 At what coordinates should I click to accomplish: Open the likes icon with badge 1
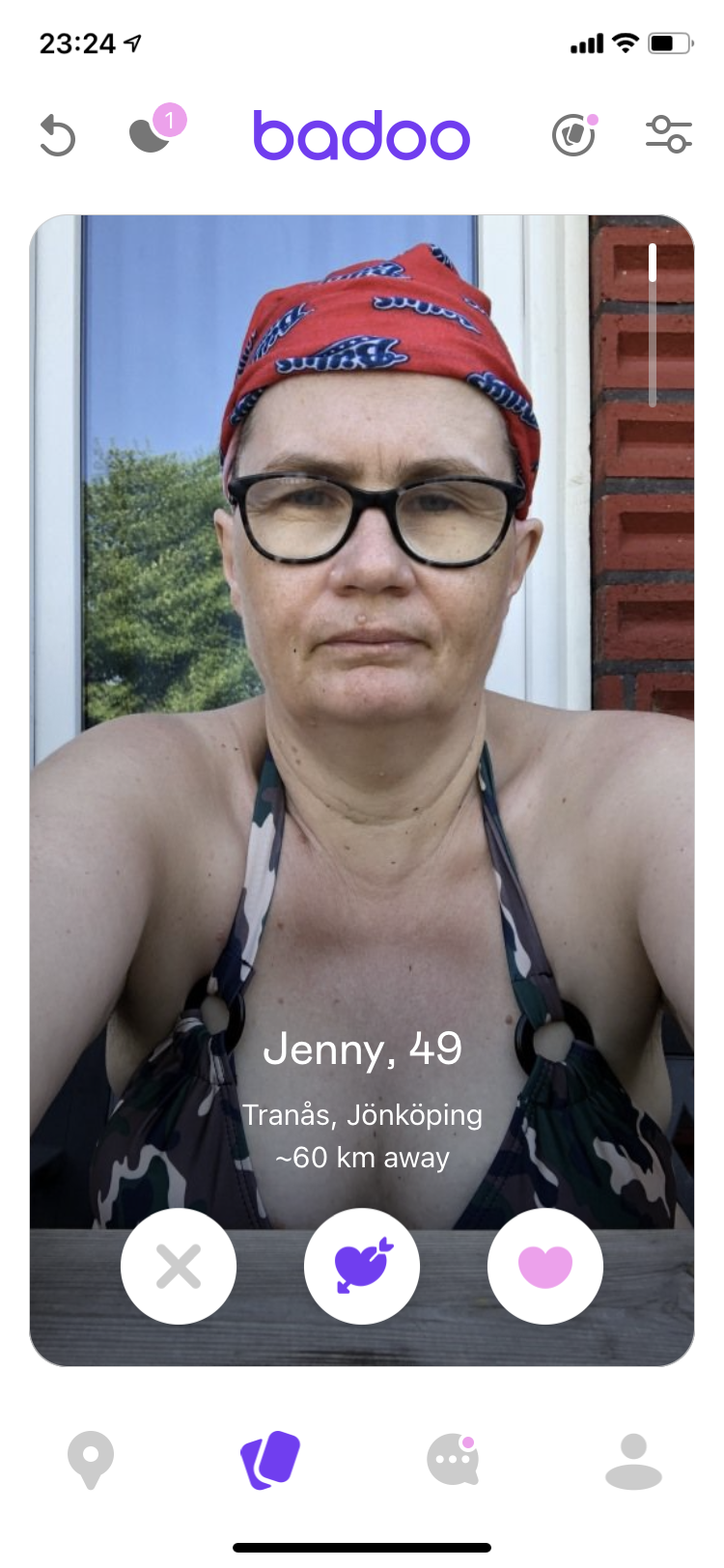click(x=156, y=129)
